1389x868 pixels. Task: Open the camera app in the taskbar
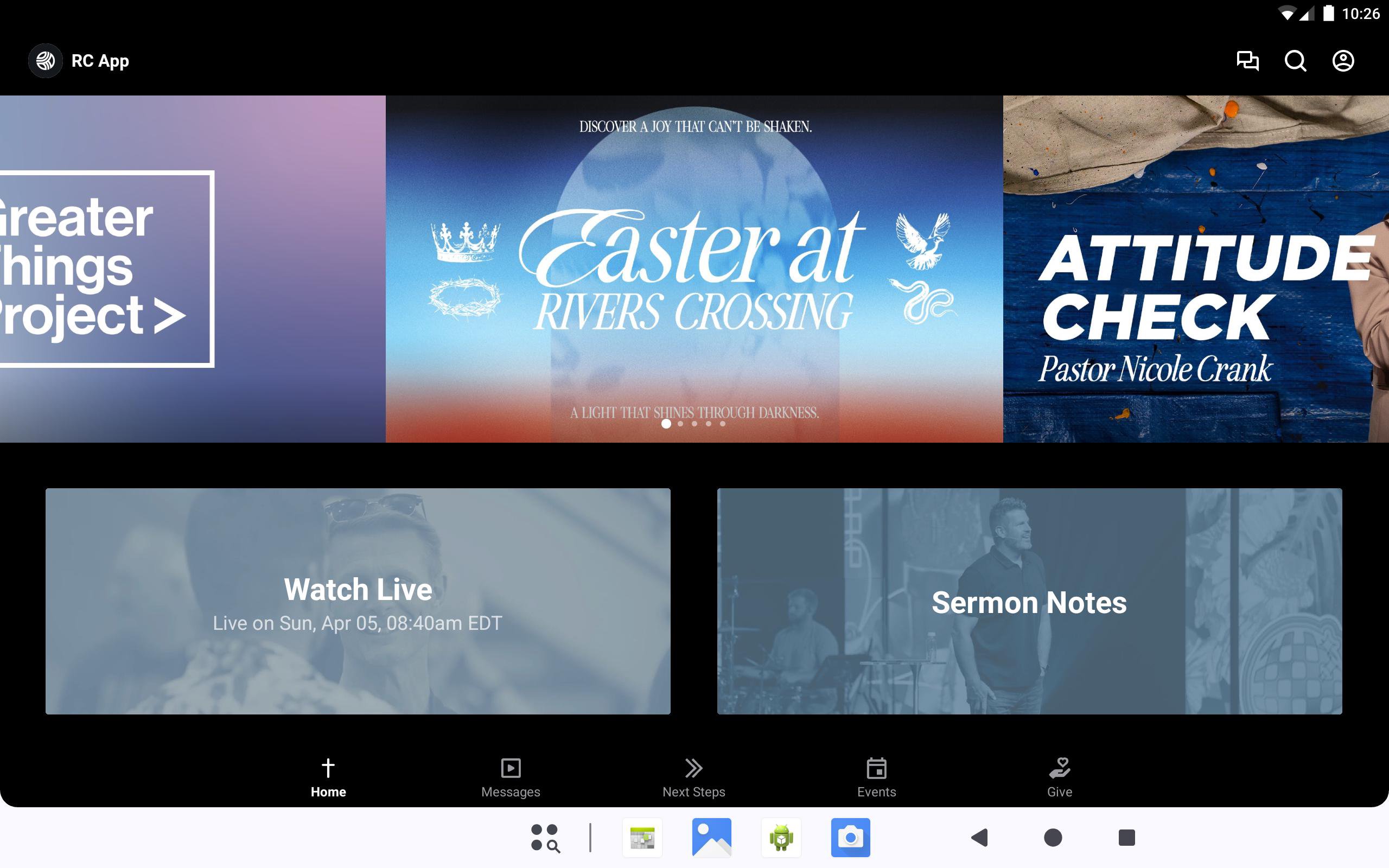tap(850, 838)
